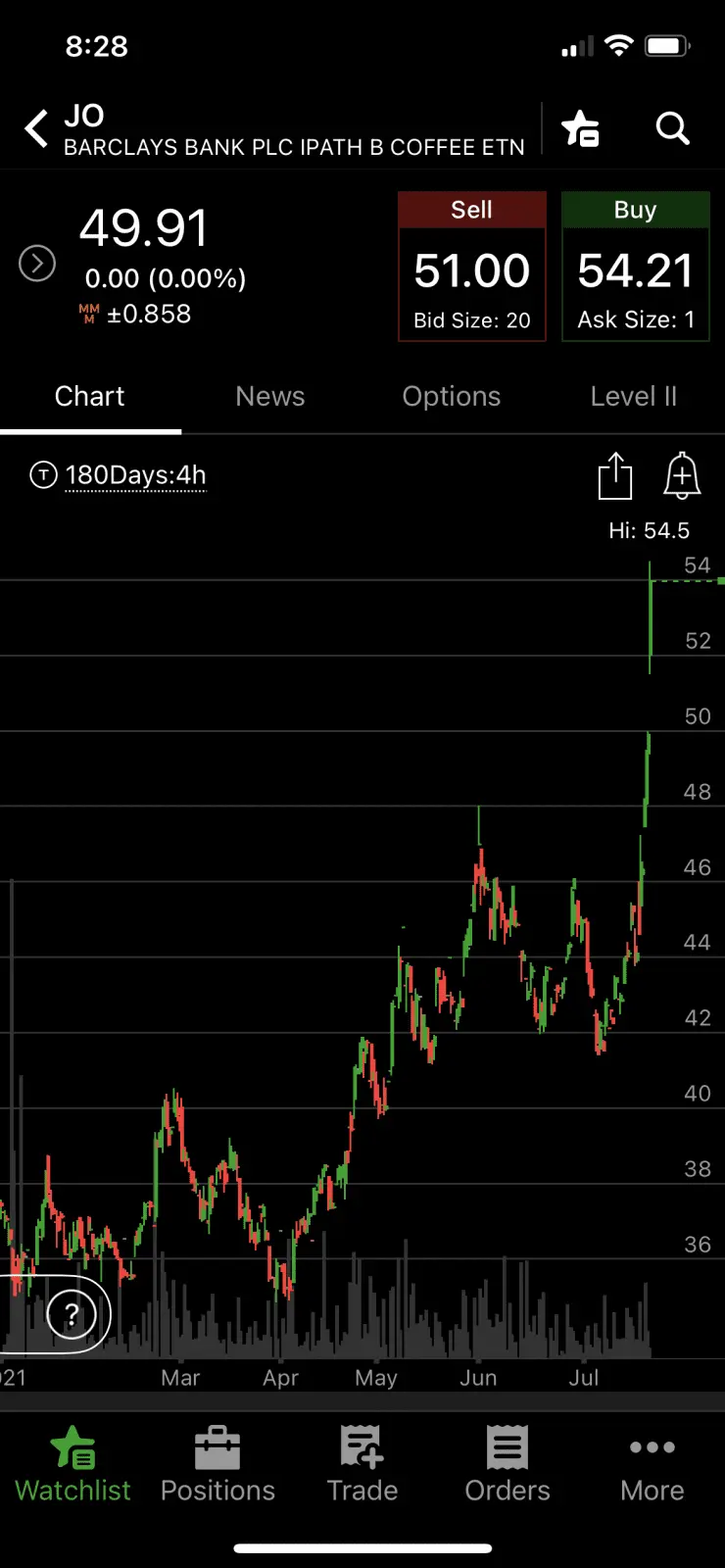Tap the Sell button at 51.00
725x1568 pixels.
click(471, 267)
